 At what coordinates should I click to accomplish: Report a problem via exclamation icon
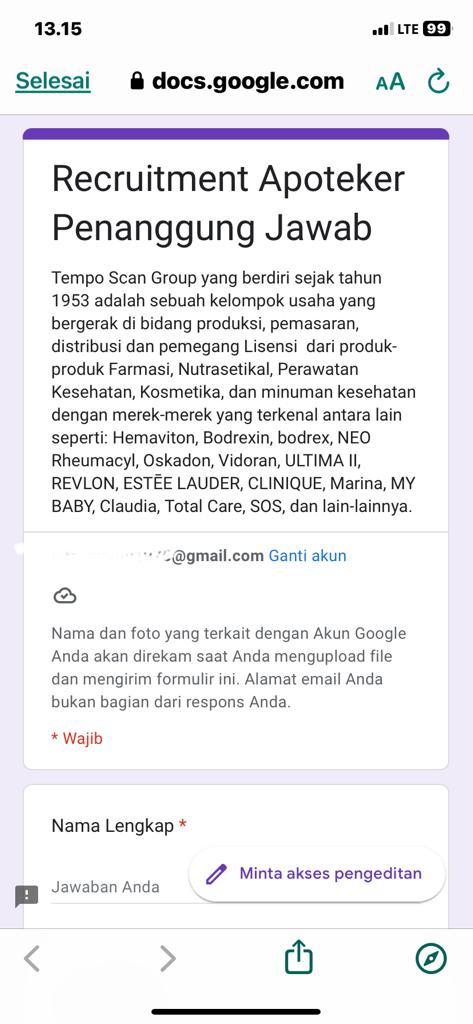coord(27,896)
